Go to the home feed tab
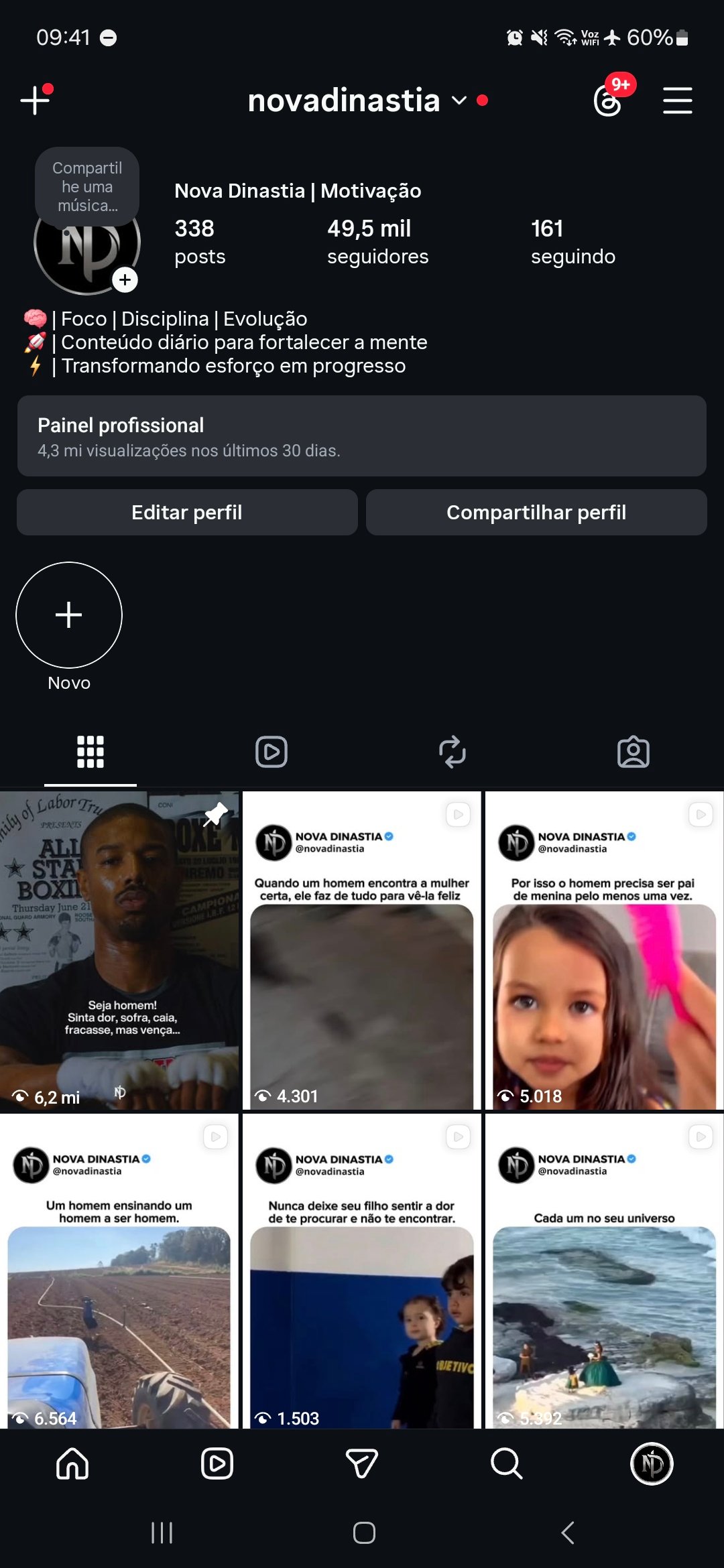Viewport: 724px width, 1568px height. (72, 1463)
